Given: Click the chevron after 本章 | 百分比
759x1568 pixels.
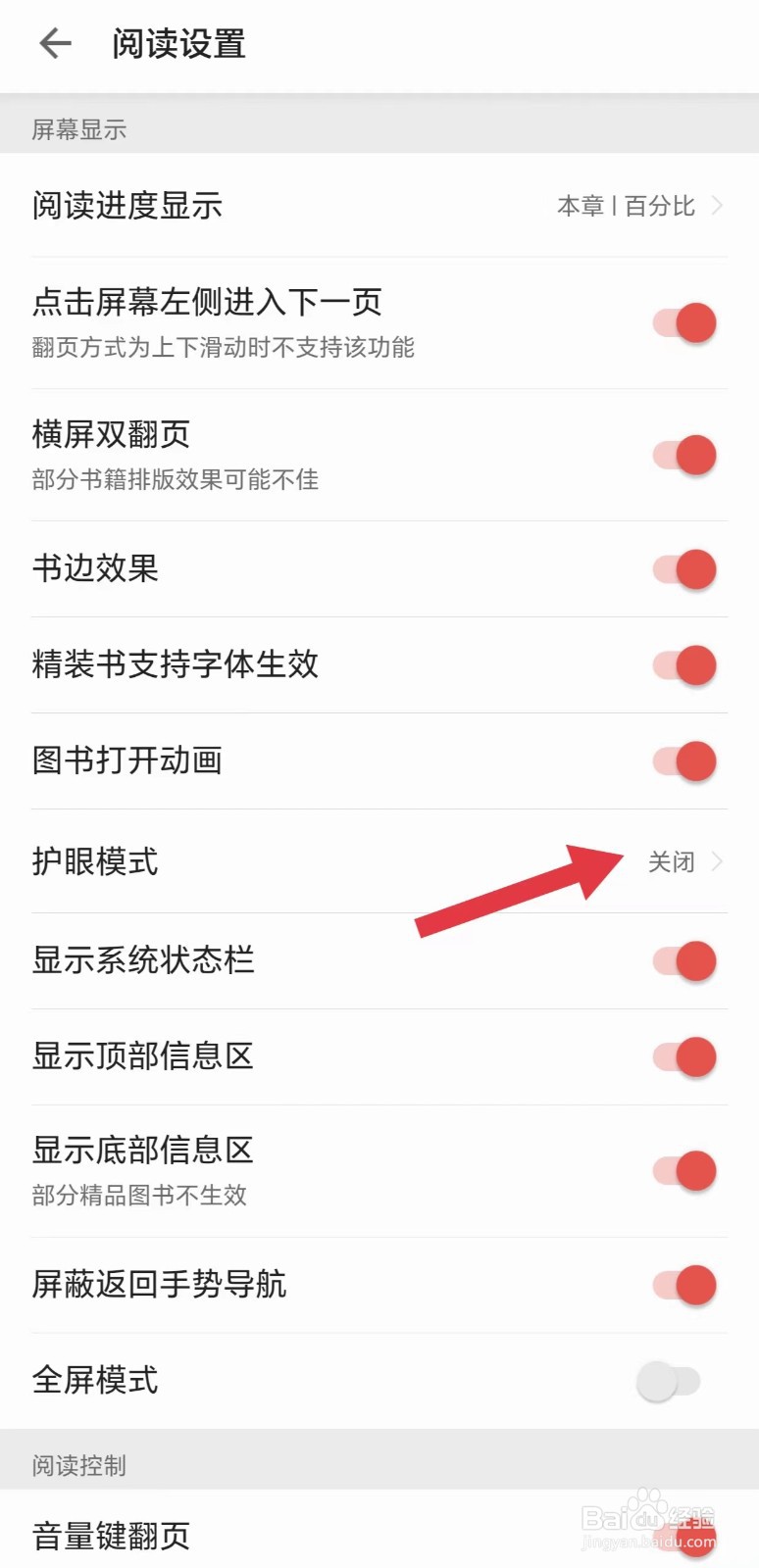Looking at the screenshot, I should (719, 206).
